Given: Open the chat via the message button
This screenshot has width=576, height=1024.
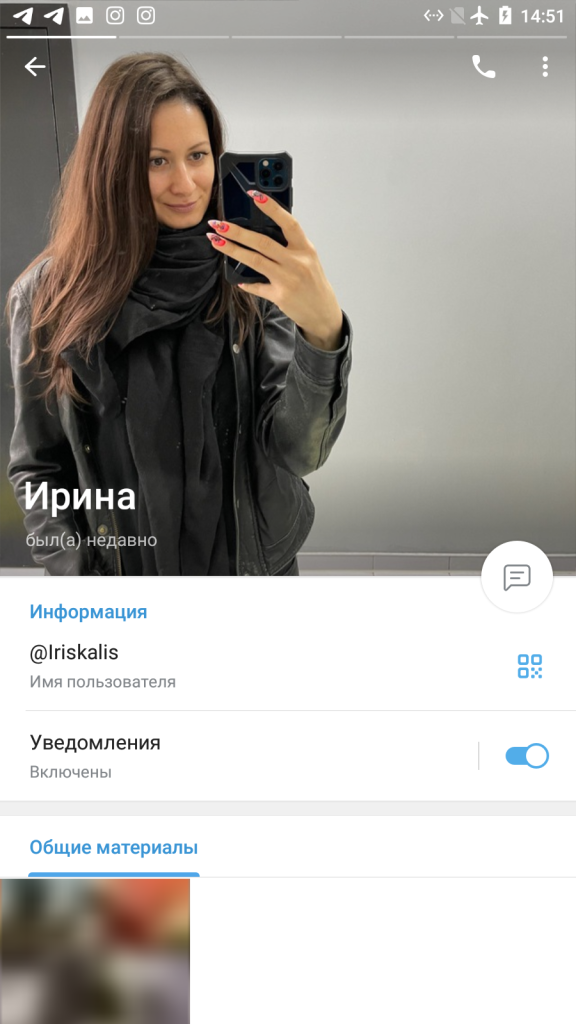Looking at the screenshot, I should coord(517,577).
